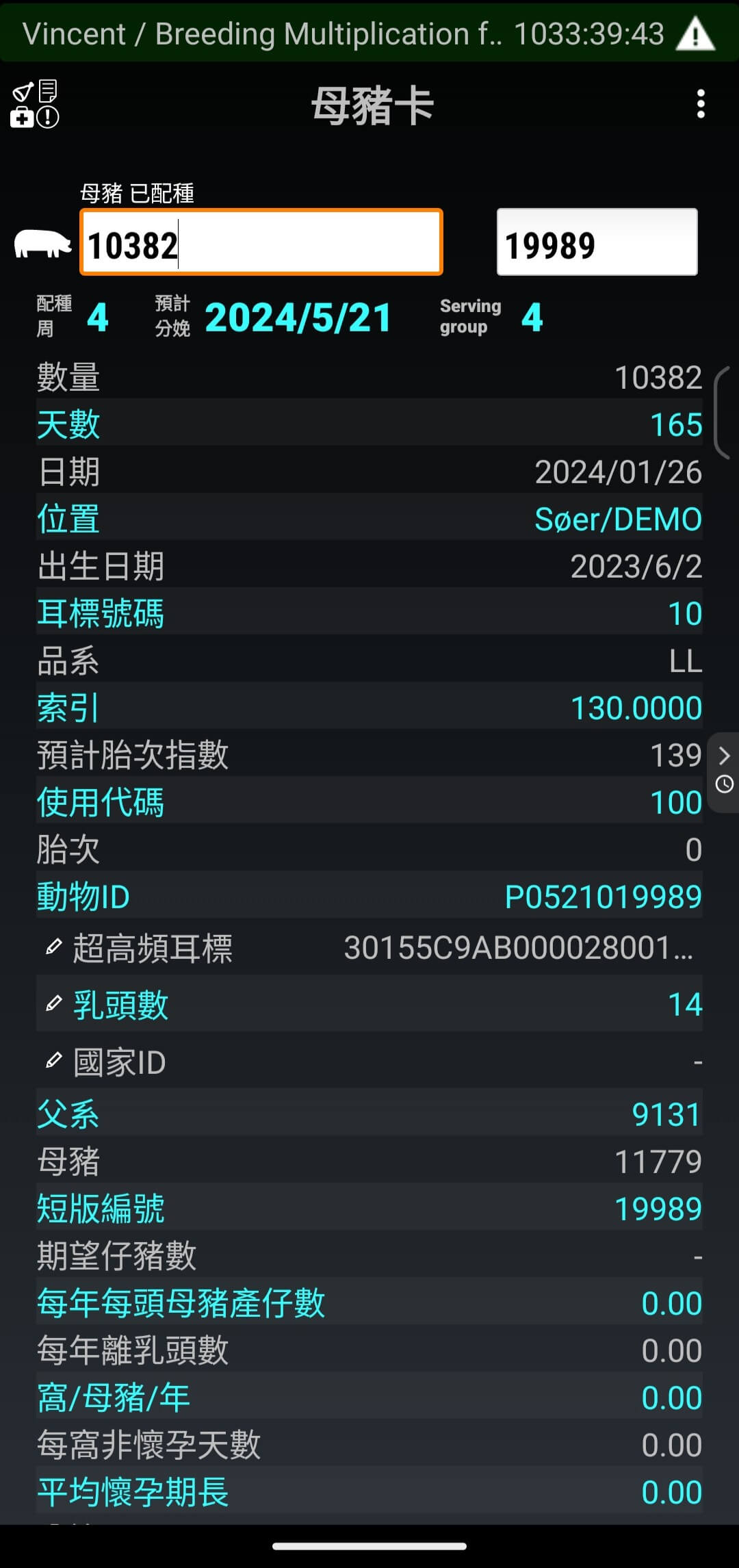Viewport: 739px width, 1568px height.
Task: Edit the 國家ID entry
Action: click(x=53, y=1062)
